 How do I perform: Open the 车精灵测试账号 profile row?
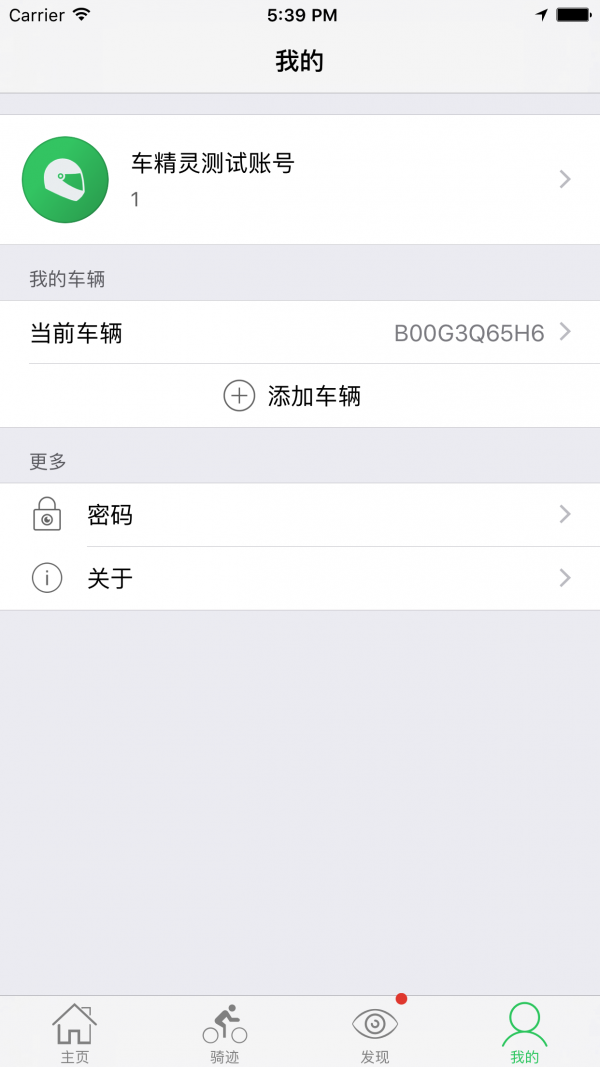(300, 180)
